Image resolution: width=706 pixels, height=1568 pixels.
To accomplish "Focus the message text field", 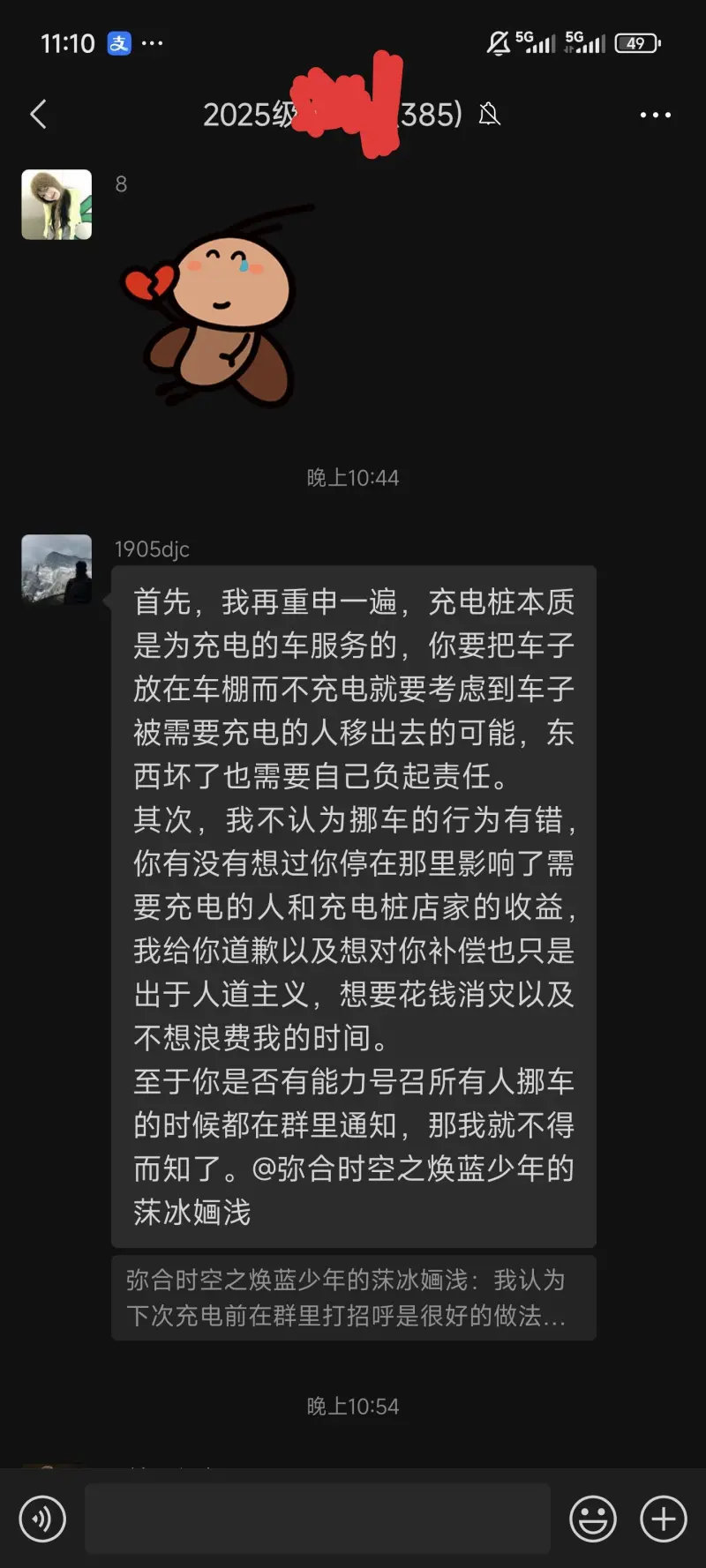I will coord(318,1519).
